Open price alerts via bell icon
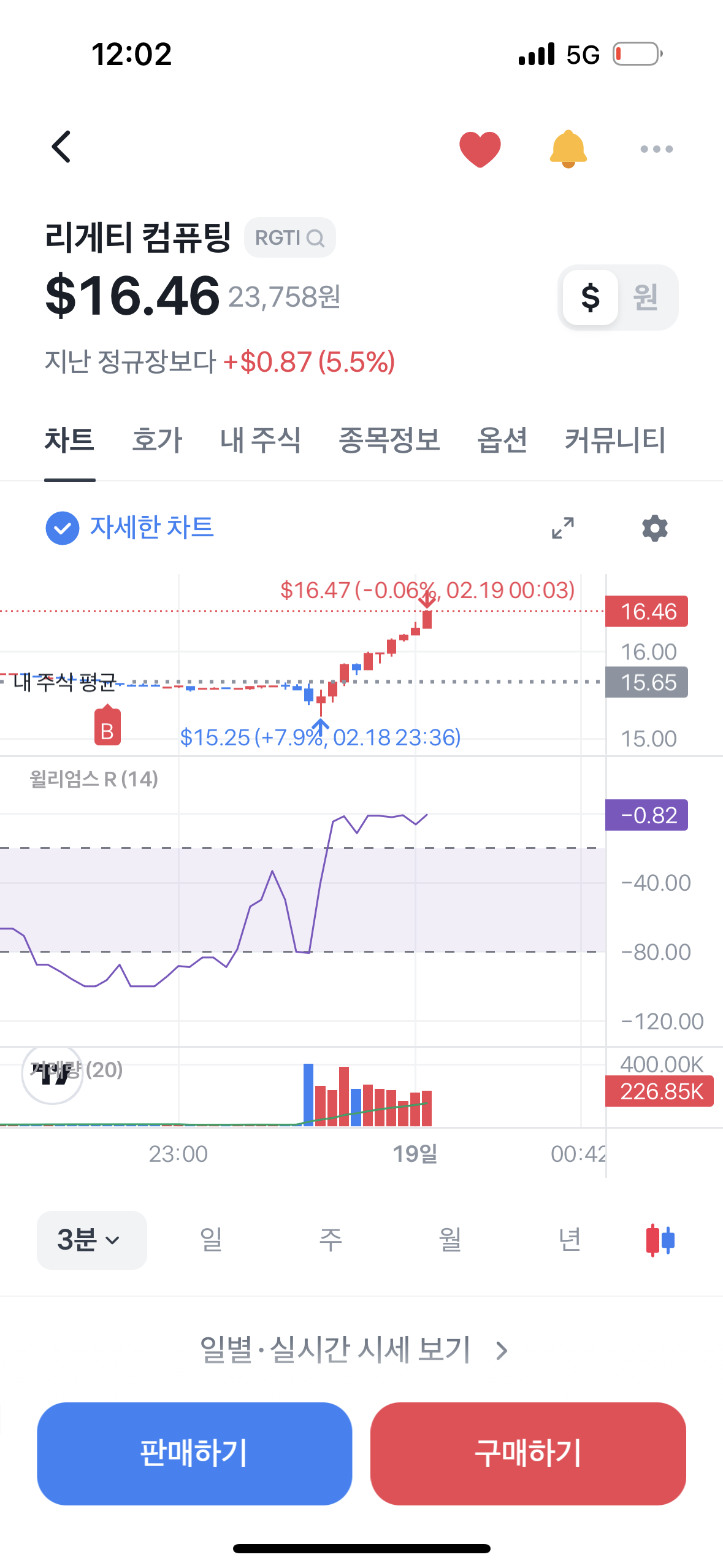The width and height of the screenshot is (723, 1568). (x=567, y=147)
